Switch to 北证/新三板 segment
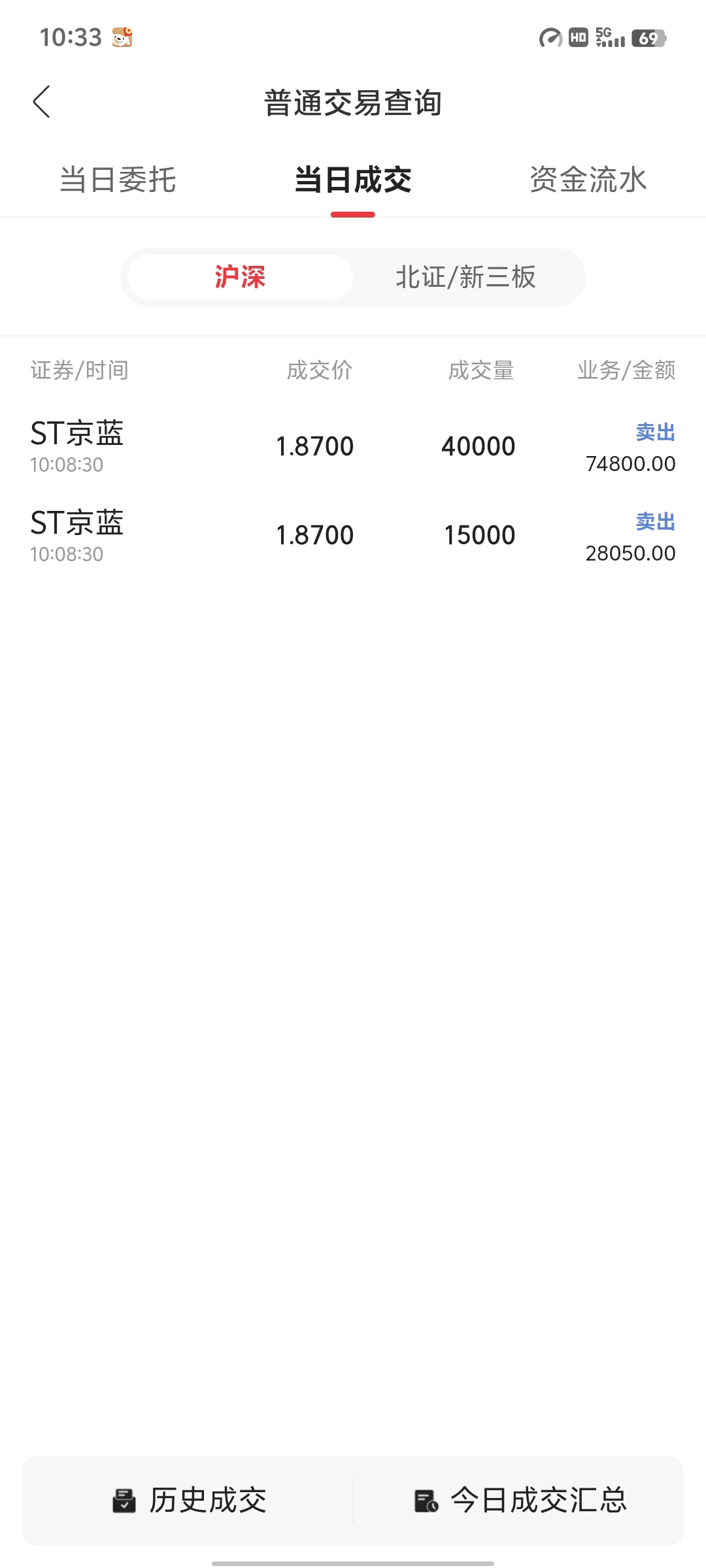Viewport: 706px width, 1568px height. point(465,277)
